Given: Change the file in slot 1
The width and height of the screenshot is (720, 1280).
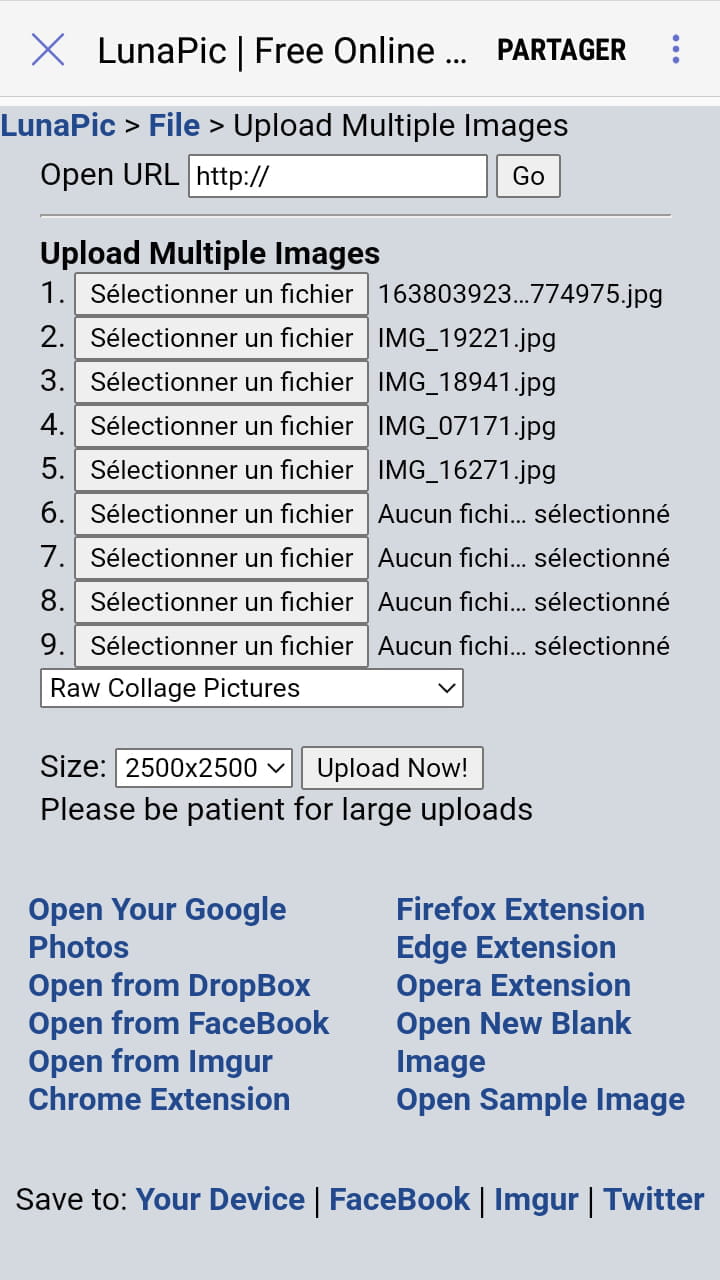Looking at the screenshot, I should [221, 294].
